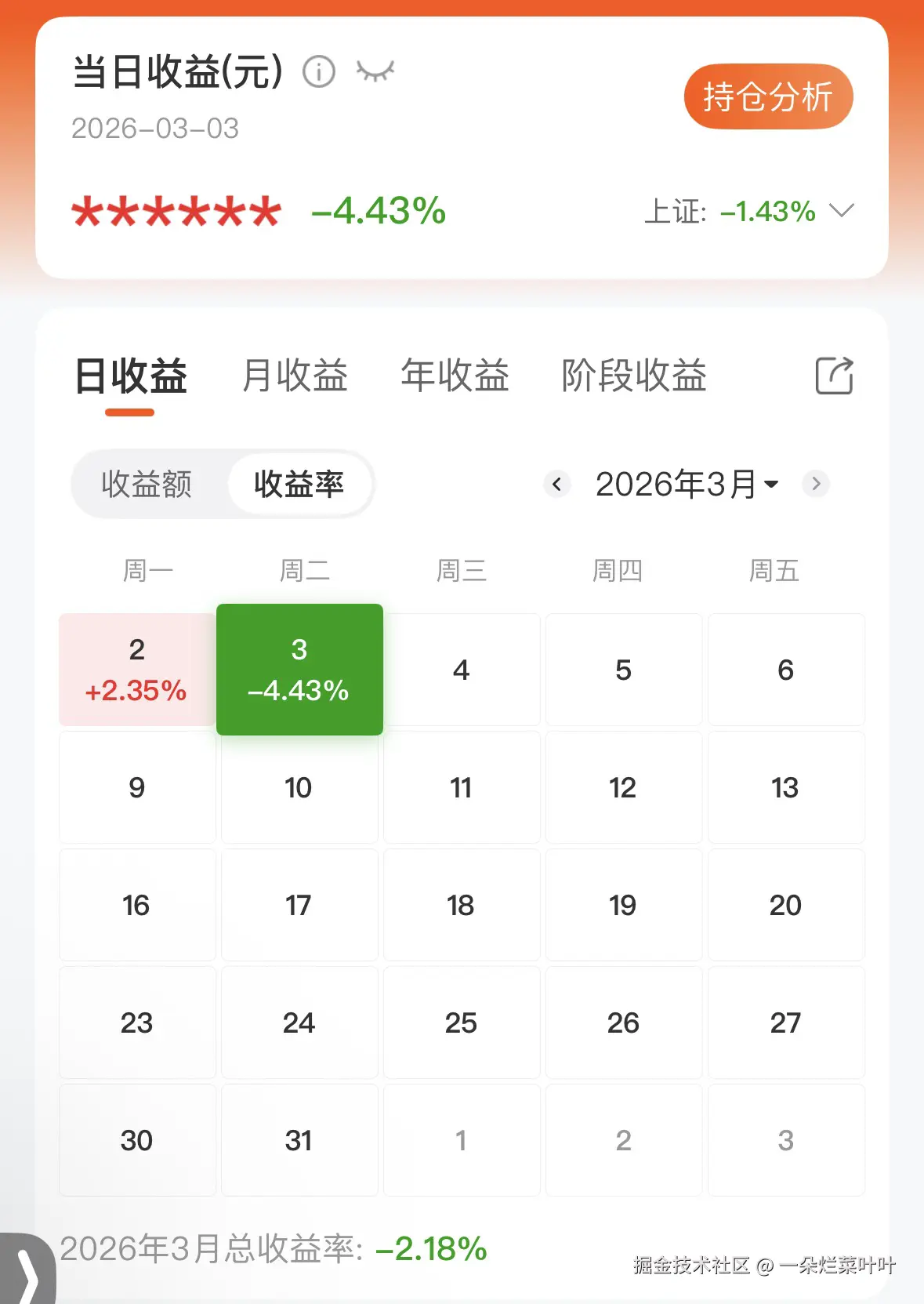Click the green March 3 cell
This screenshot has width=924, height=1304.
click(299, 670)
